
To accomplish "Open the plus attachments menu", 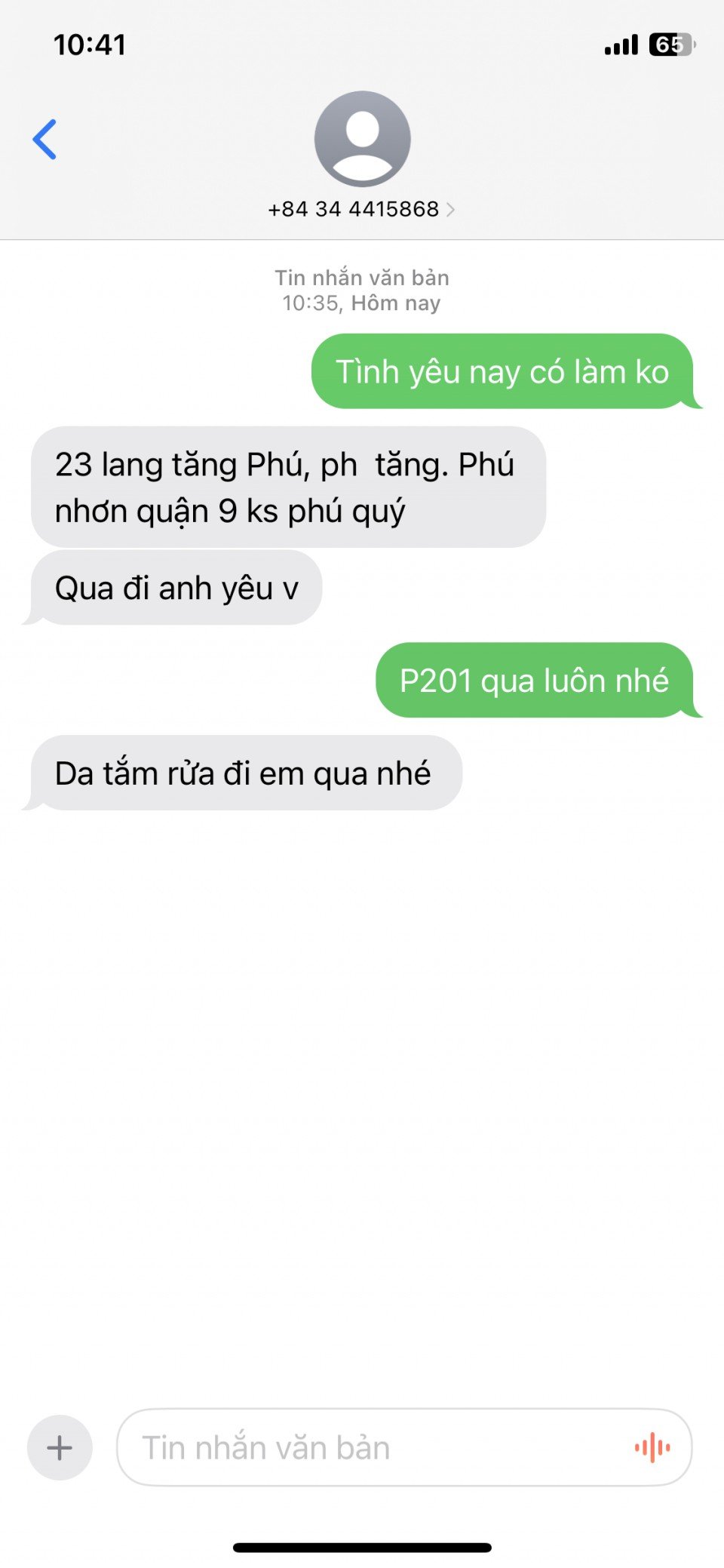I will pyautogui.click(x=60, y=1447).
